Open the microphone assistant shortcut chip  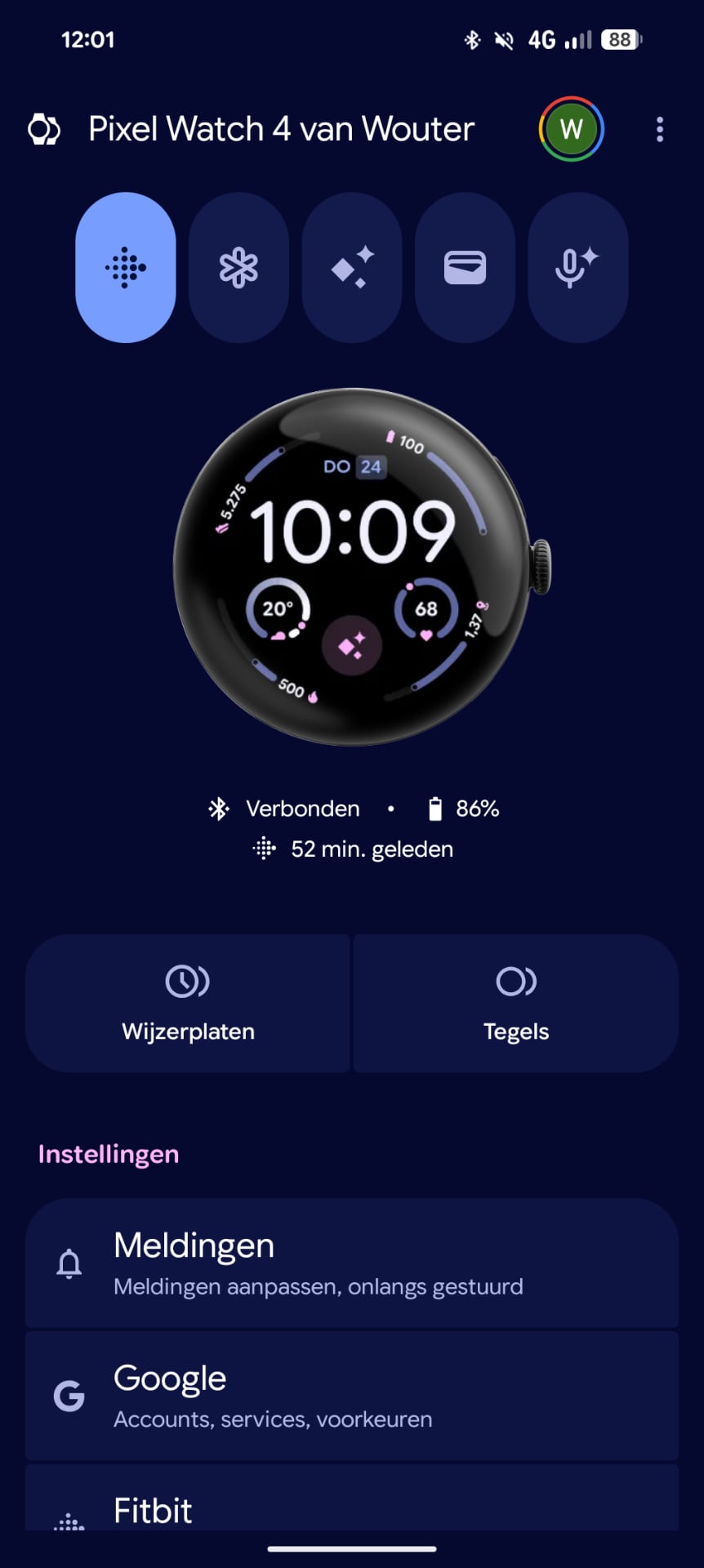click(577, 267)
